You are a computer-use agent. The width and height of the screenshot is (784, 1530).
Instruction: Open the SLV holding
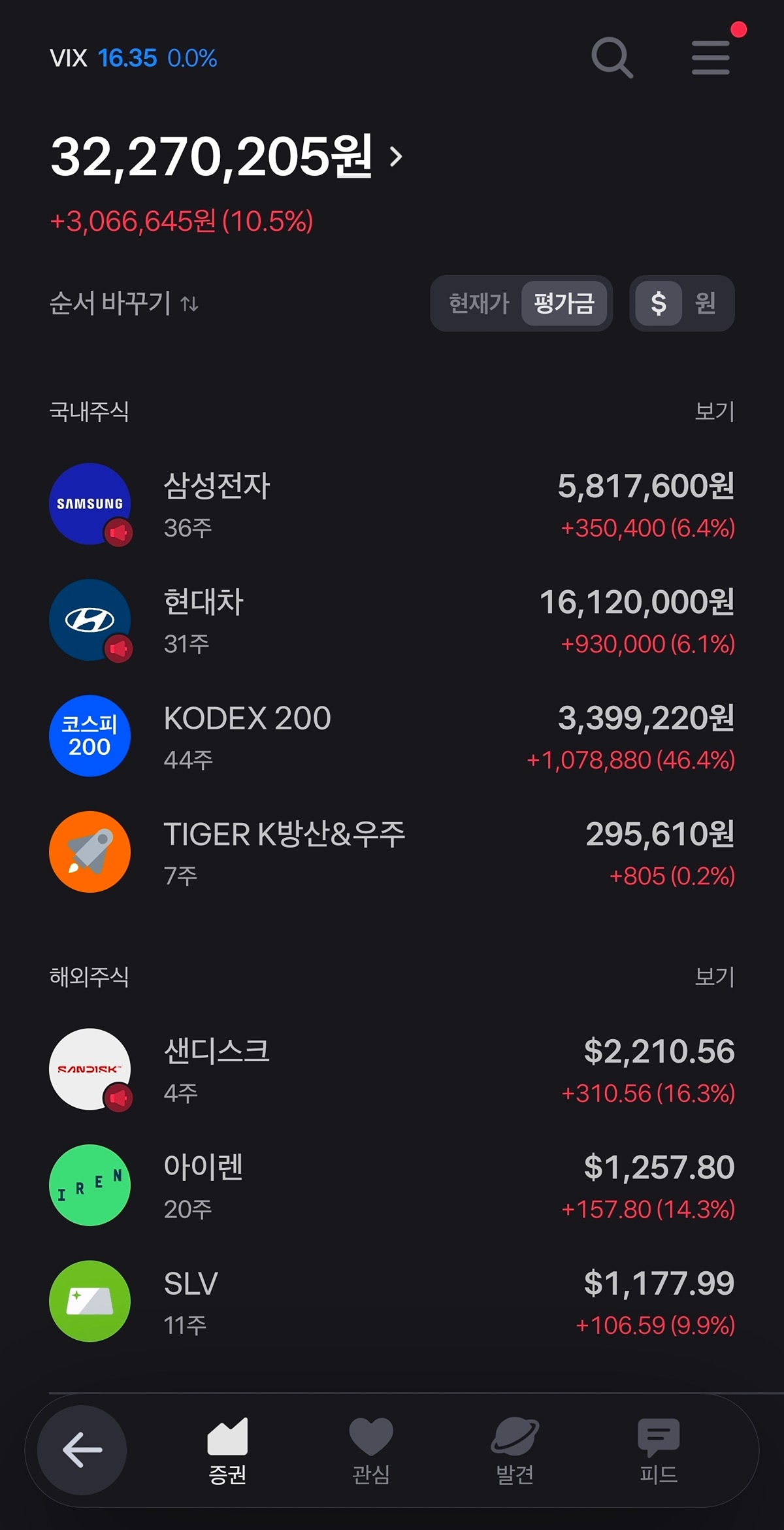pos(392,1301)
